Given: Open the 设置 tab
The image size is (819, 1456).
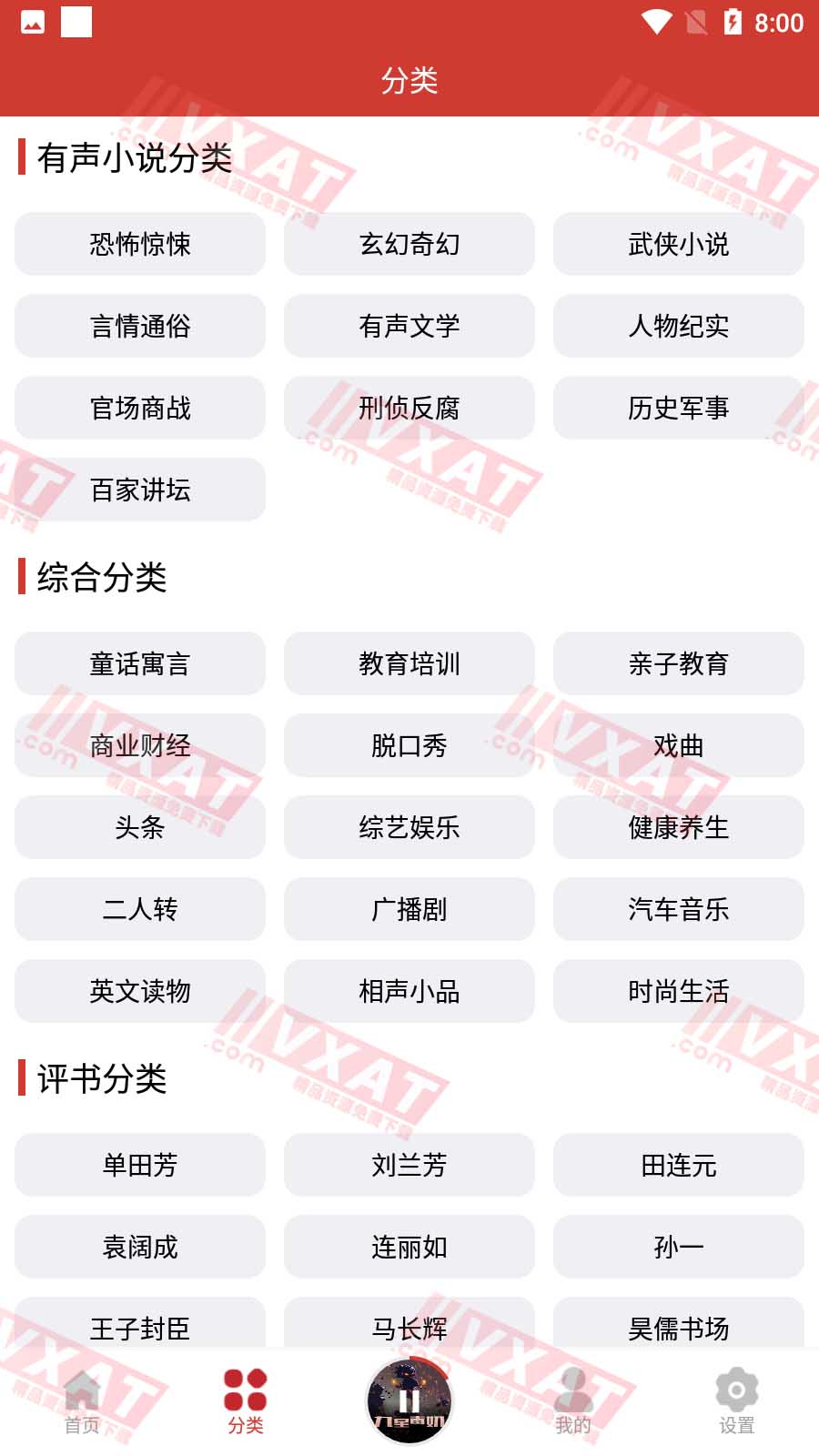Looking at the screenshot, I should tap(737, 1401).
